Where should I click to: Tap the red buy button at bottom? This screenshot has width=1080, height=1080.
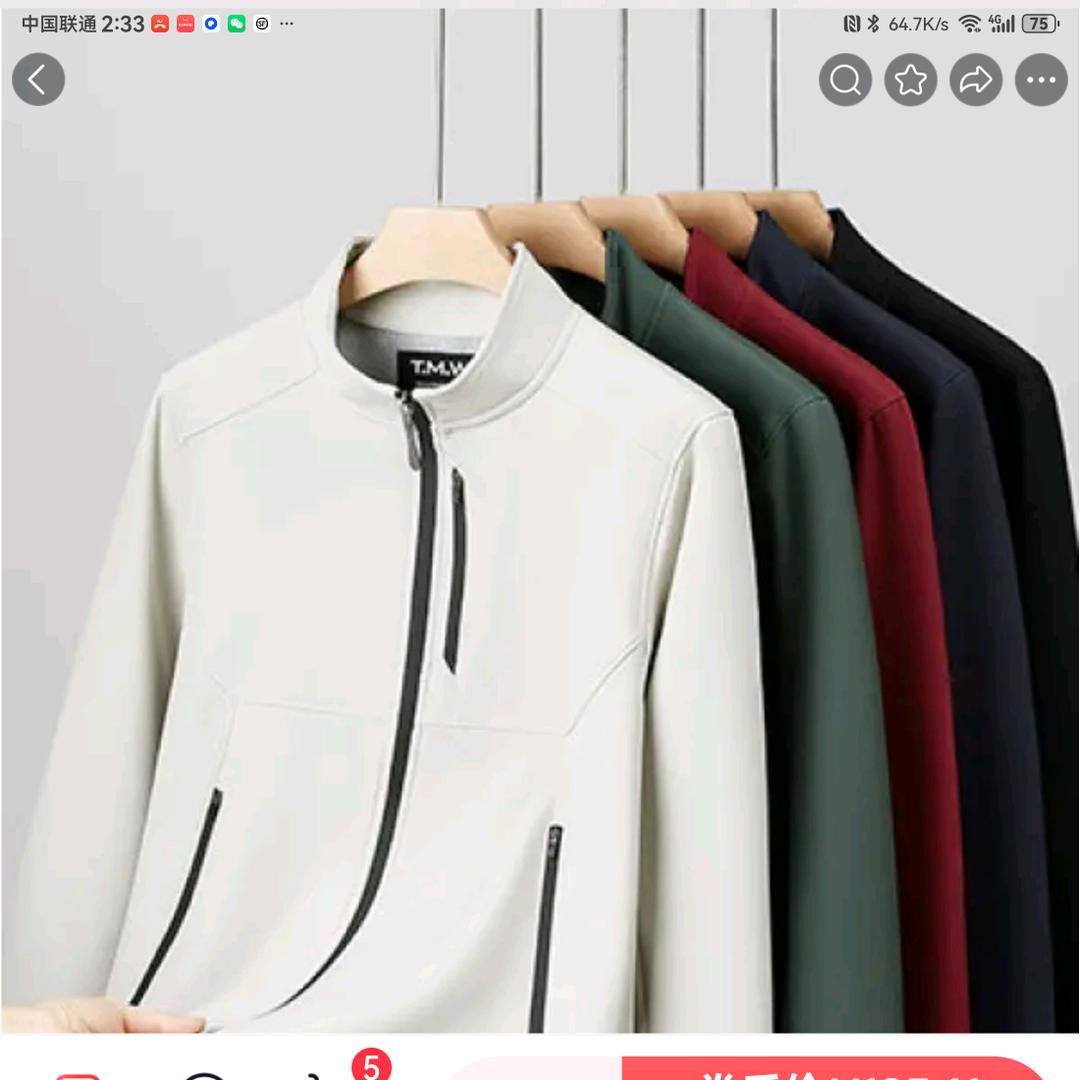(x=833, y=1069)
